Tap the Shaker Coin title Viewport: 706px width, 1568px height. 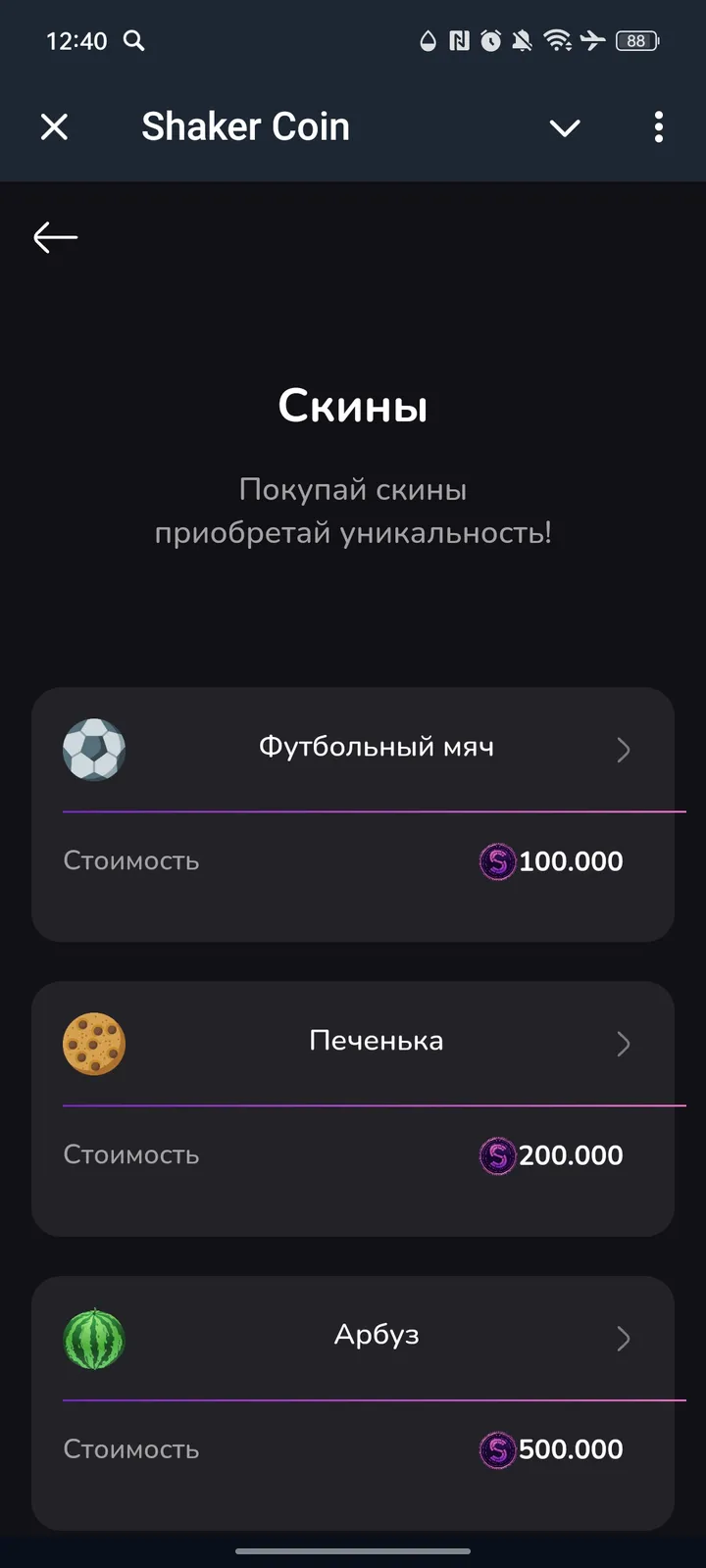(x=245, y=125)
